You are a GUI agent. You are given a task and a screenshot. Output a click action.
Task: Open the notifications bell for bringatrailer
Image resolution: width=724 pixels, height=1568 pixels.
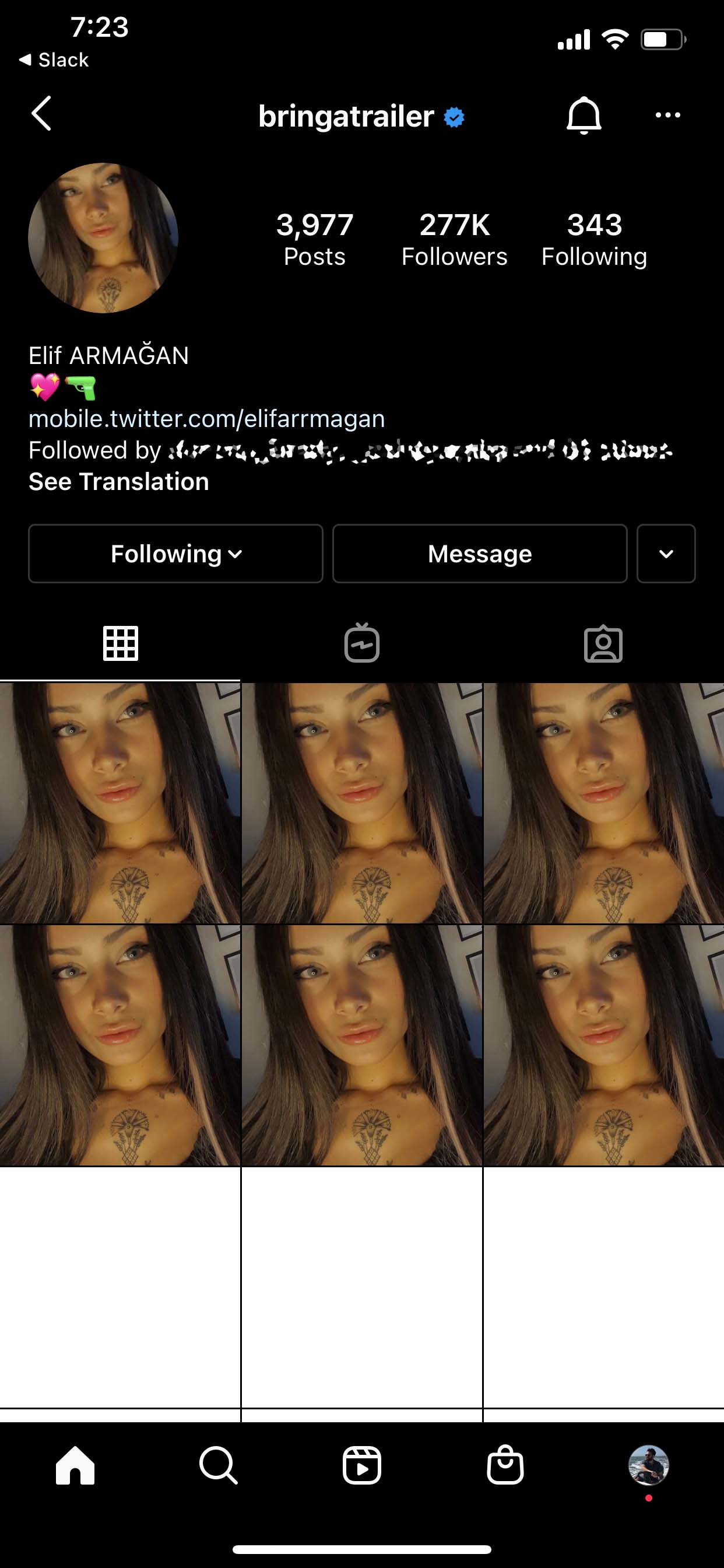[584, 115]
